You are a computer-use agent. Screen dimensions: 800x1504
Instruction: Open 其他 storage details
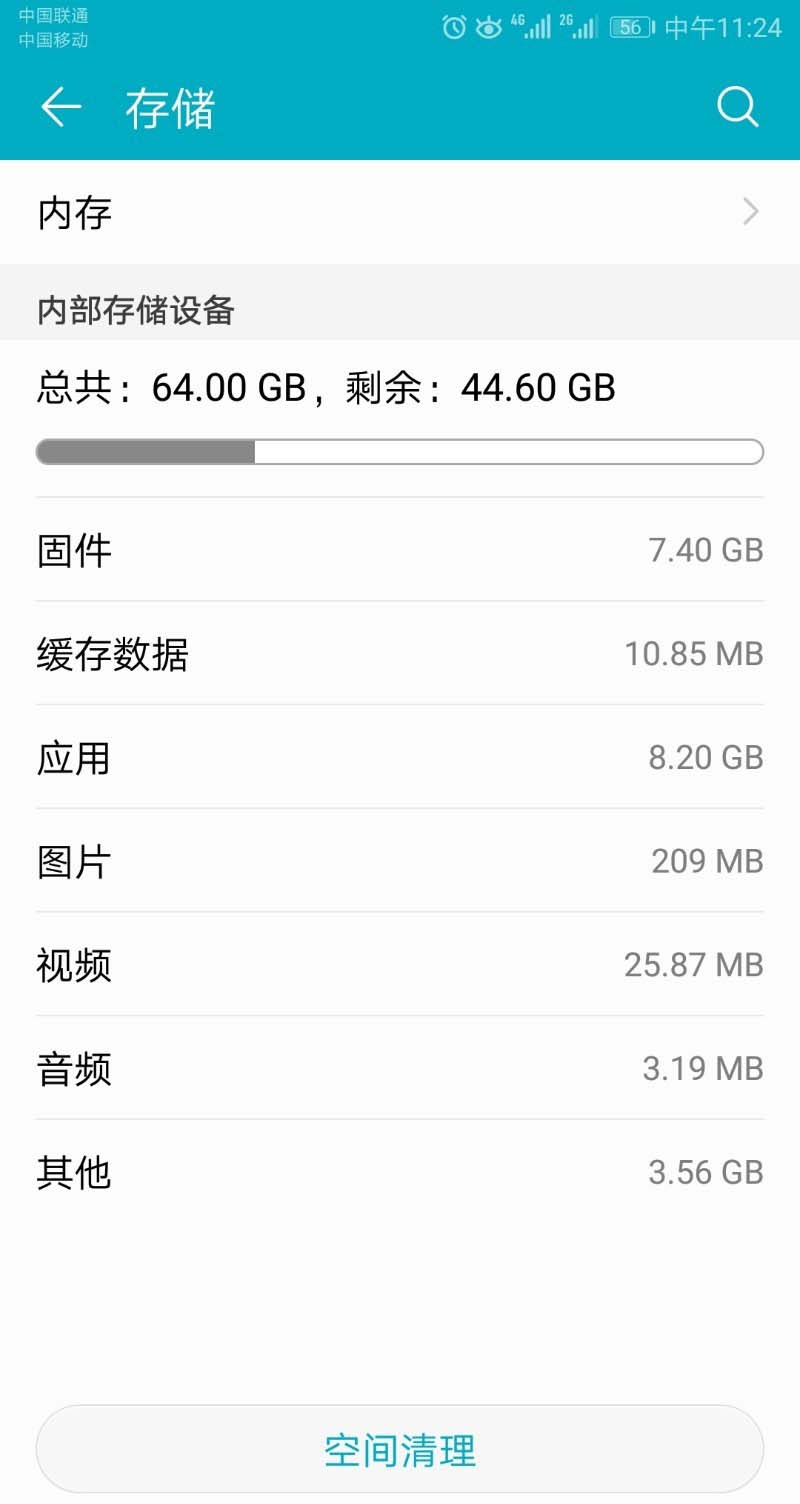400,1172
